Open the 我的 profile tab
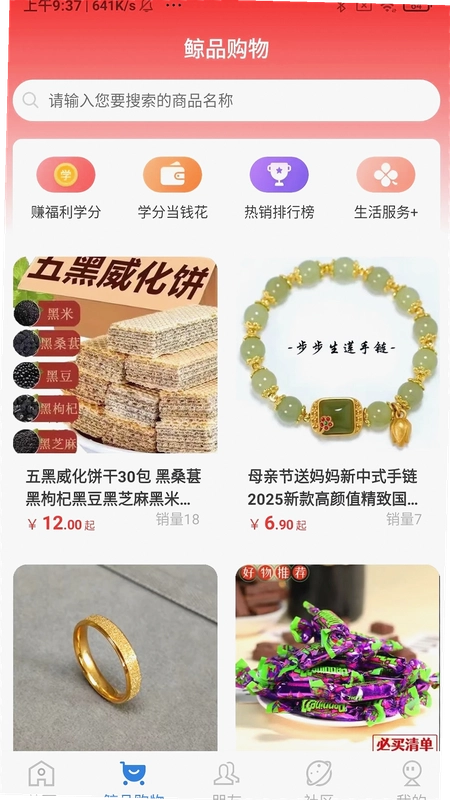The image size is (450, 800). 411,778
